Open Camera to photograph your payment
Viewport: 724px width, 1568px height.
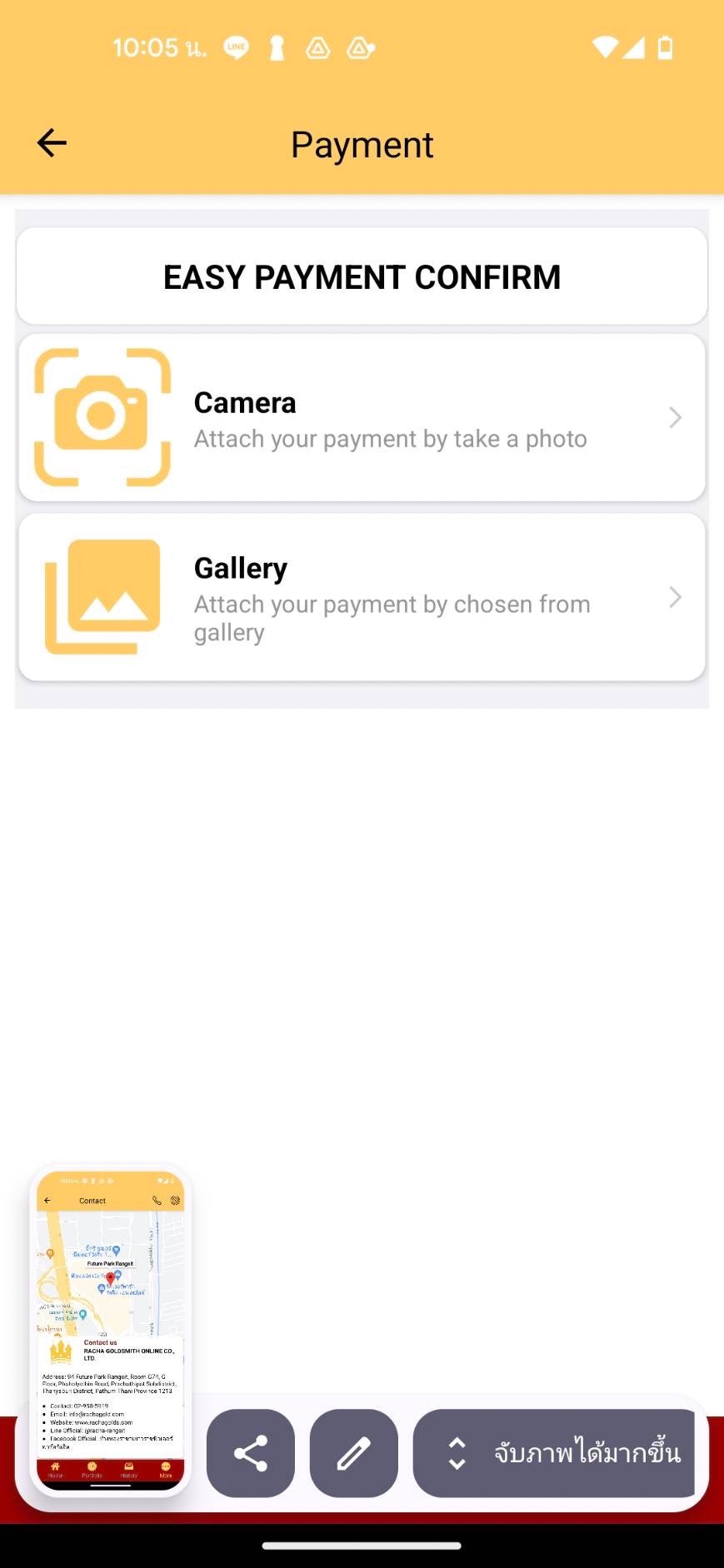[362, 418]
